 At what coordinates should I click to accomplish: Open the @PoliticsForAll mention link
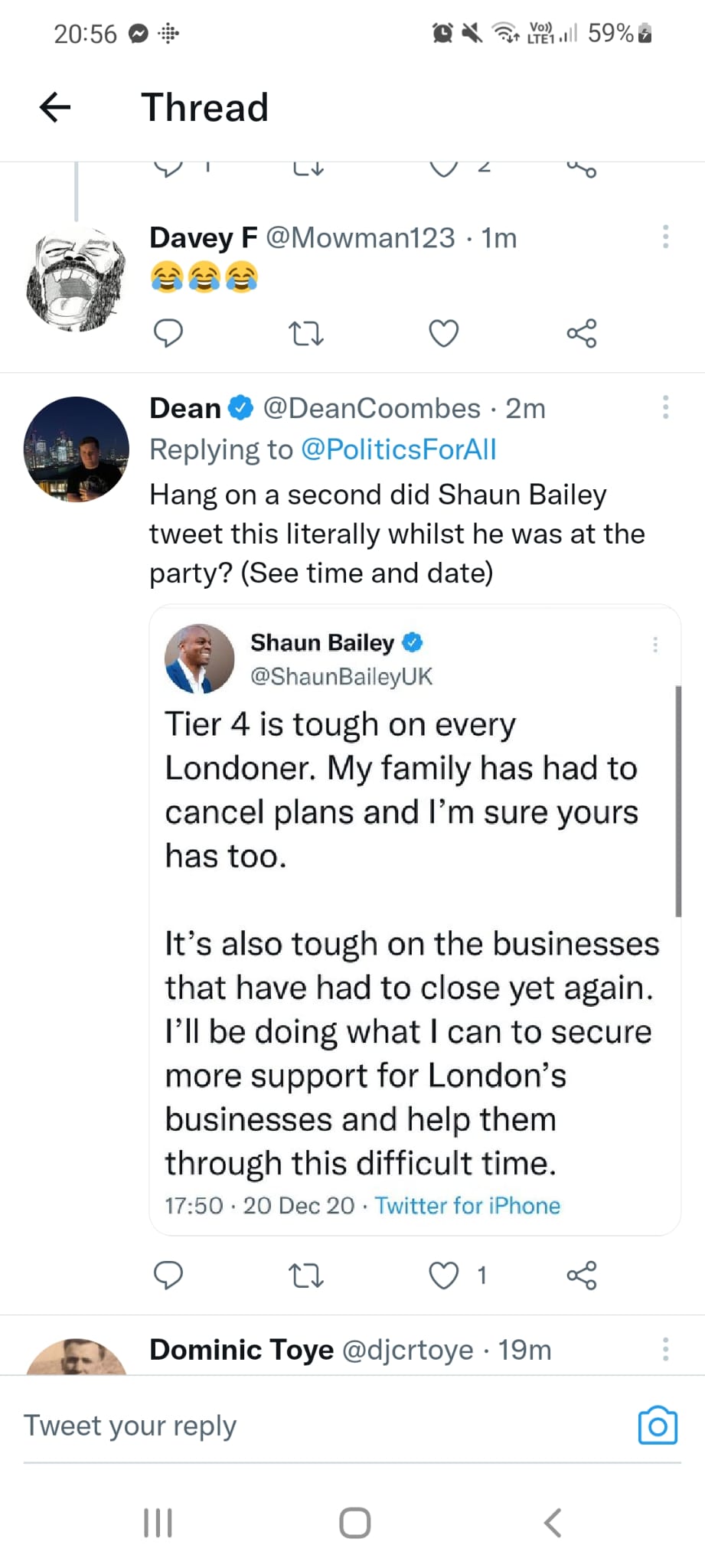tap(399, 449)
